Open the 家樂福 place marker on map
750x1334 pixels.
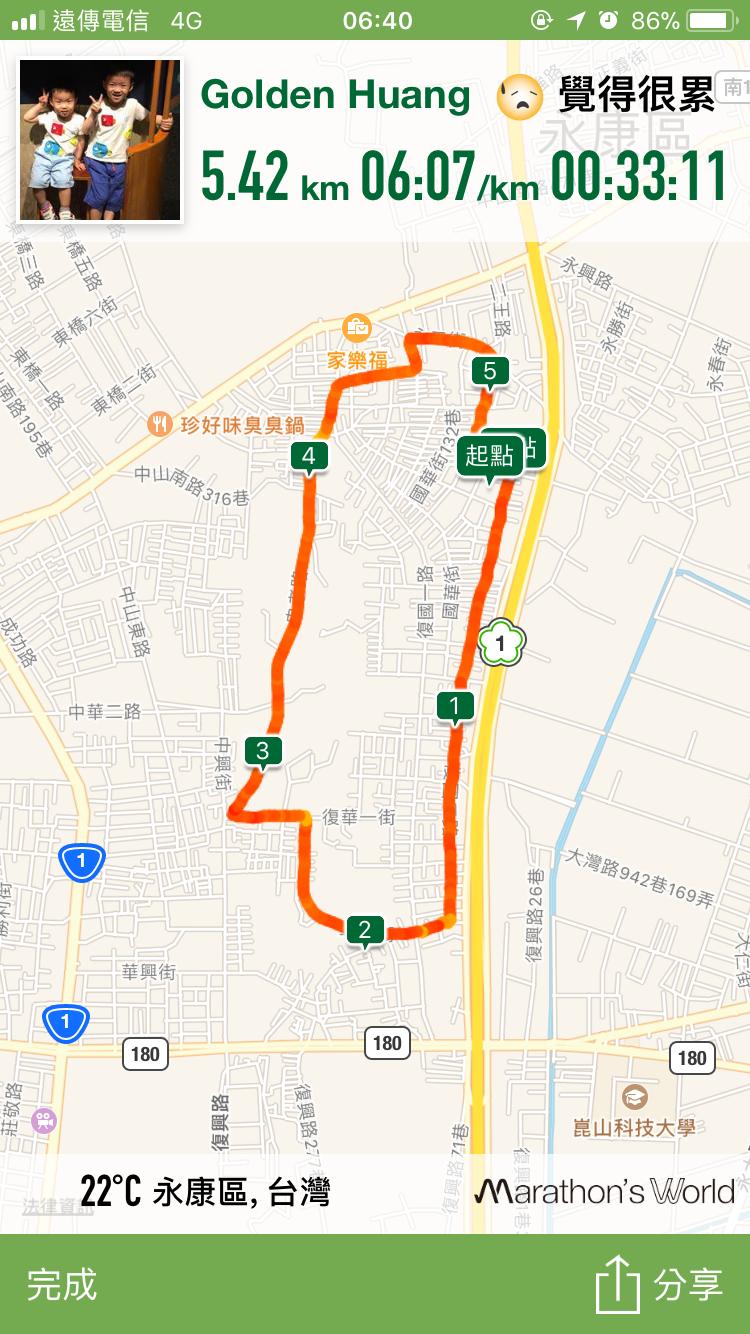coord(357,328)
